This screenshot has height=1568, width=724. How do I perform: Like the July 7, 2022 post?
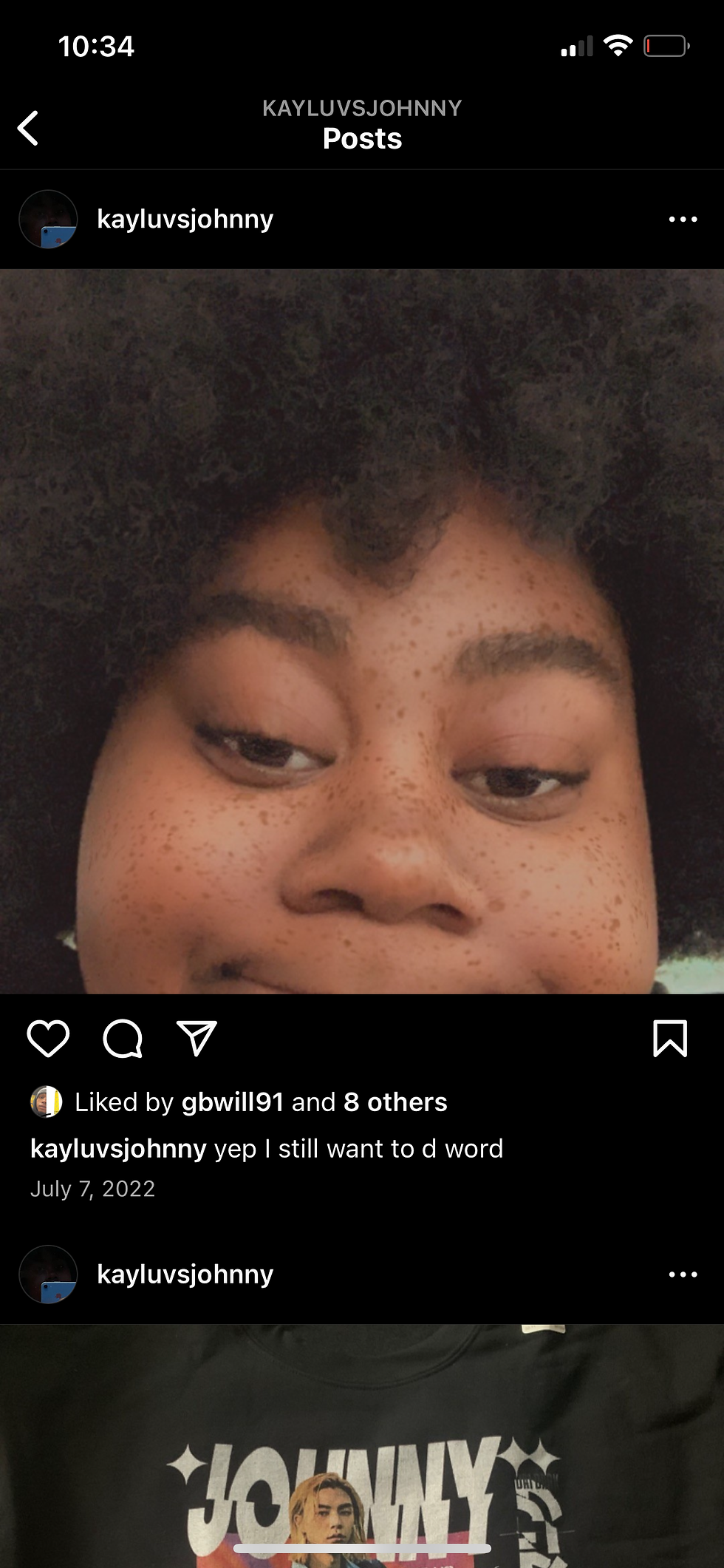click(48, 1039)
